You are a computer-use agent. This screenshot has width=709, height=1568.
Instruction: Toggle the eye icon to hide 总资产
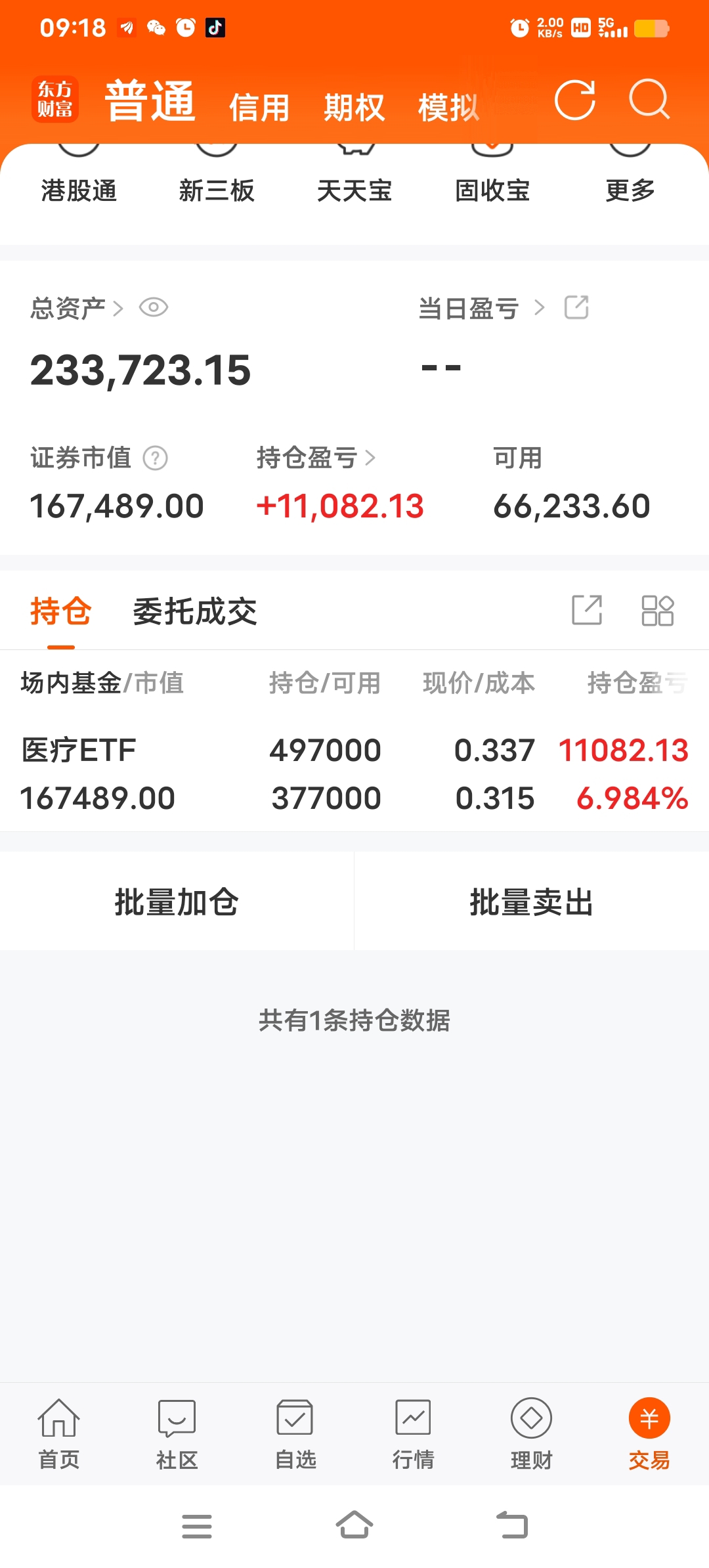(x=154, y=307)
